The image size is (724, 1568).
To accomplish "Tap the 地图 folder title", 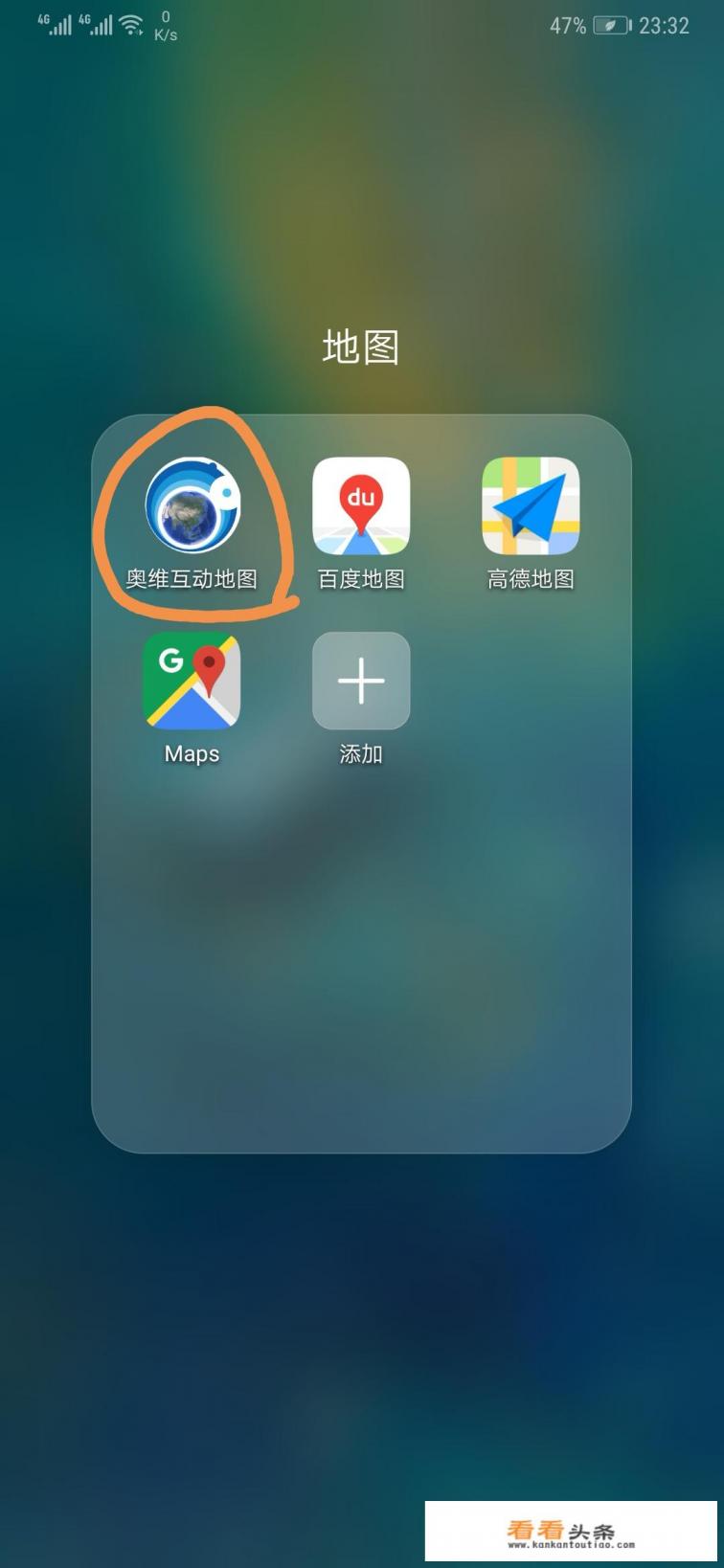I will pos(361,347).
